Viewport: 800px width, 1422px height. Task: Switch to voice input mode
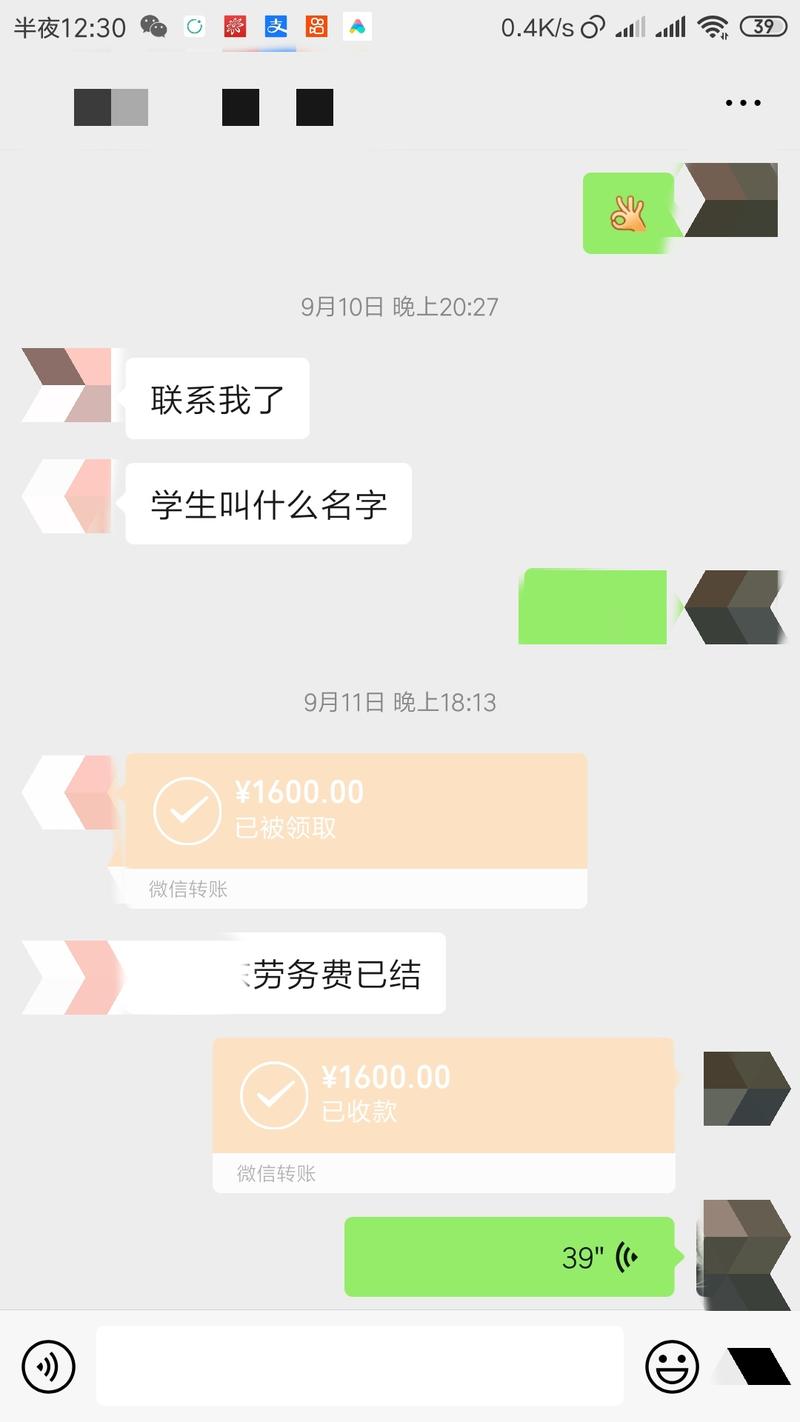pos(48,1366)
